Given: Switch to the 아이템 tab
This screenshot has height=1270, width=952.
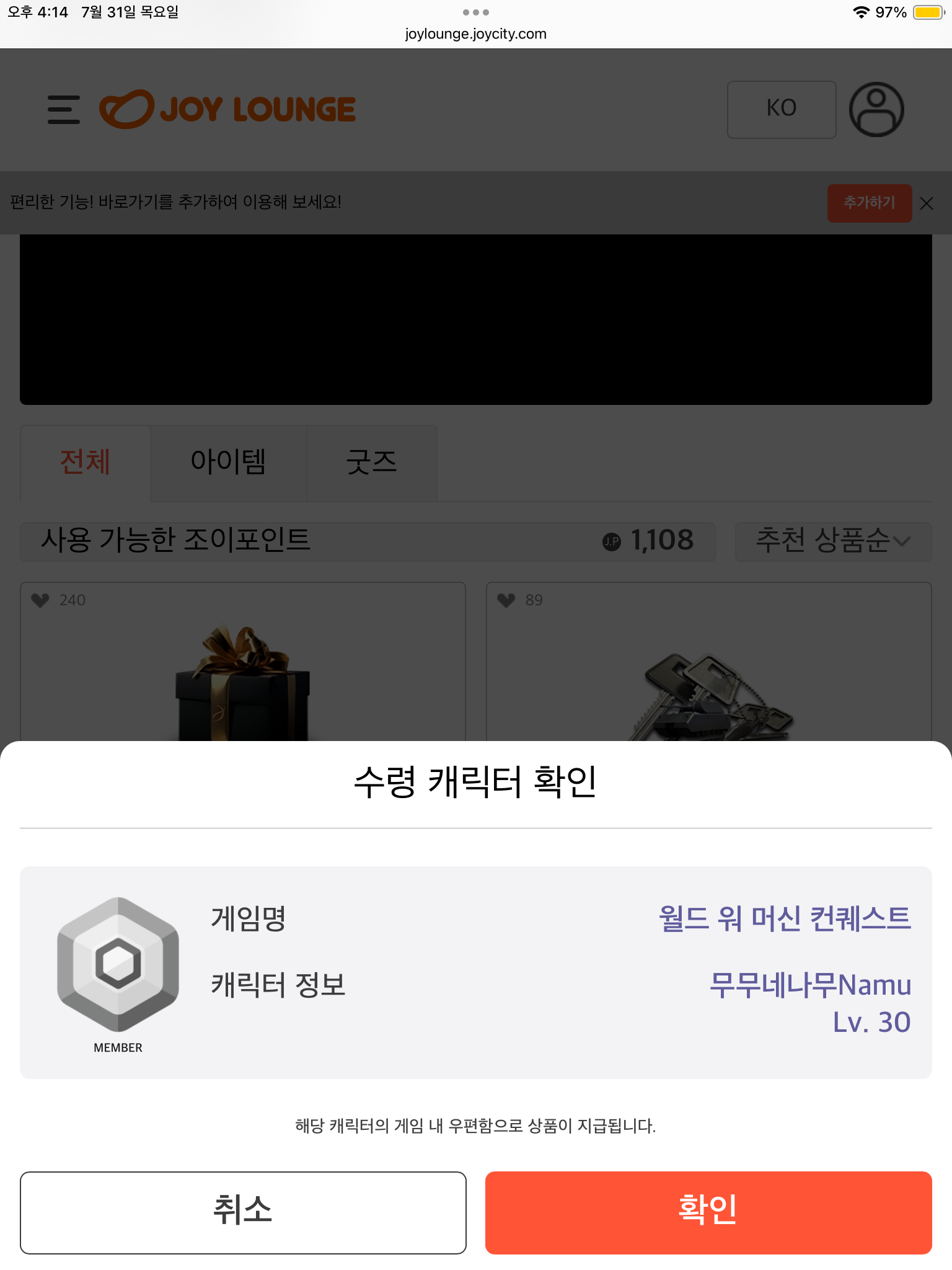Looking at the screenshot, I should click(x=228, y=463).
